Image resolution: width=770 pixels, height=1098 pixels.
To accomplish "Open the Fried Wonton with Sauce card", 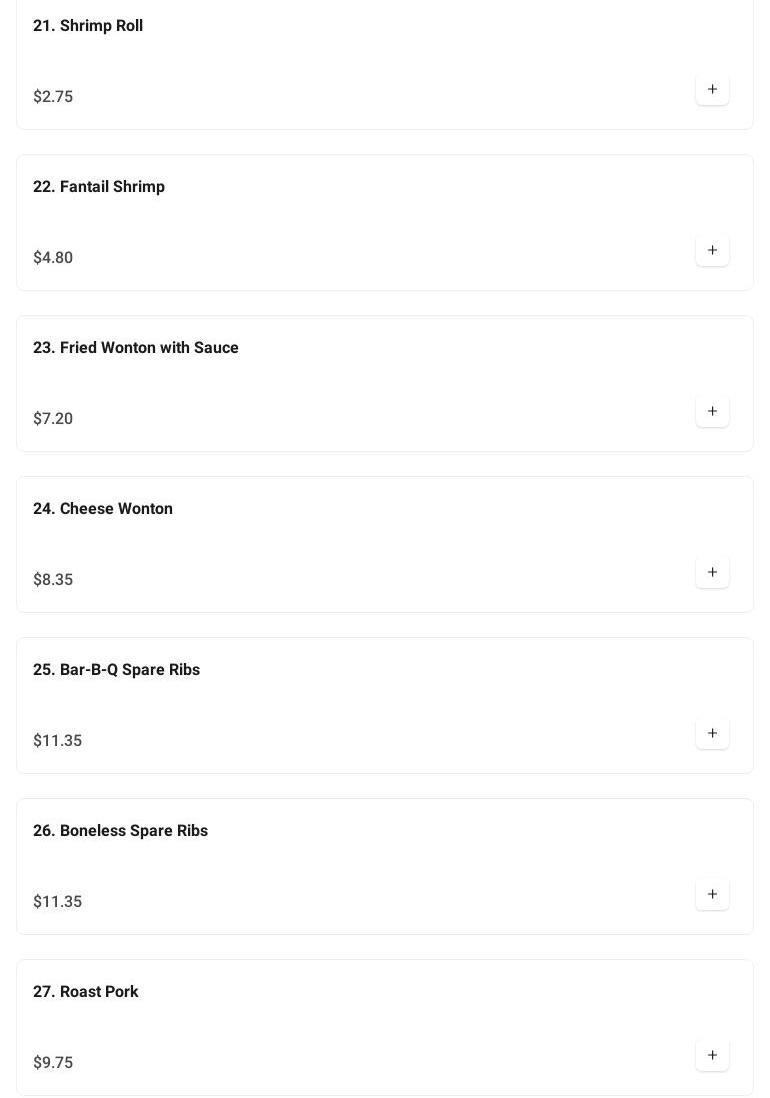I will 136,348.
